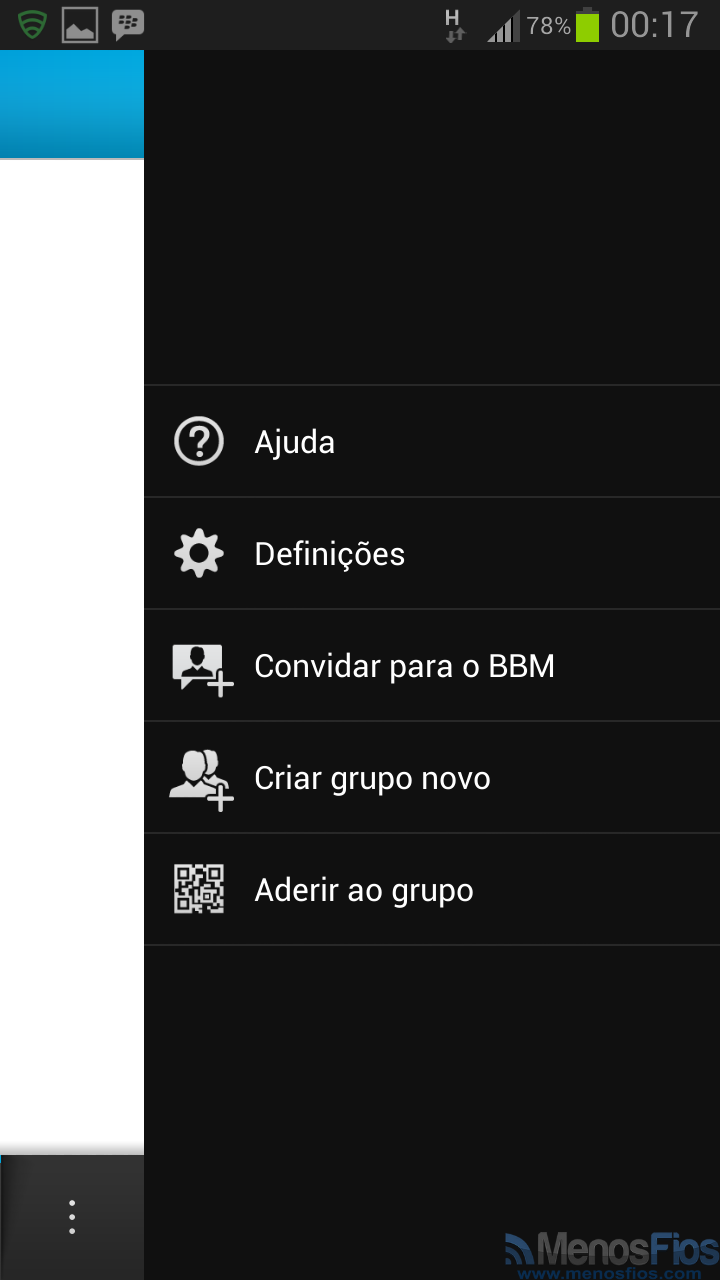
Task: Tap the three-dot overflow button
Action: click(x=72, y=1216)
